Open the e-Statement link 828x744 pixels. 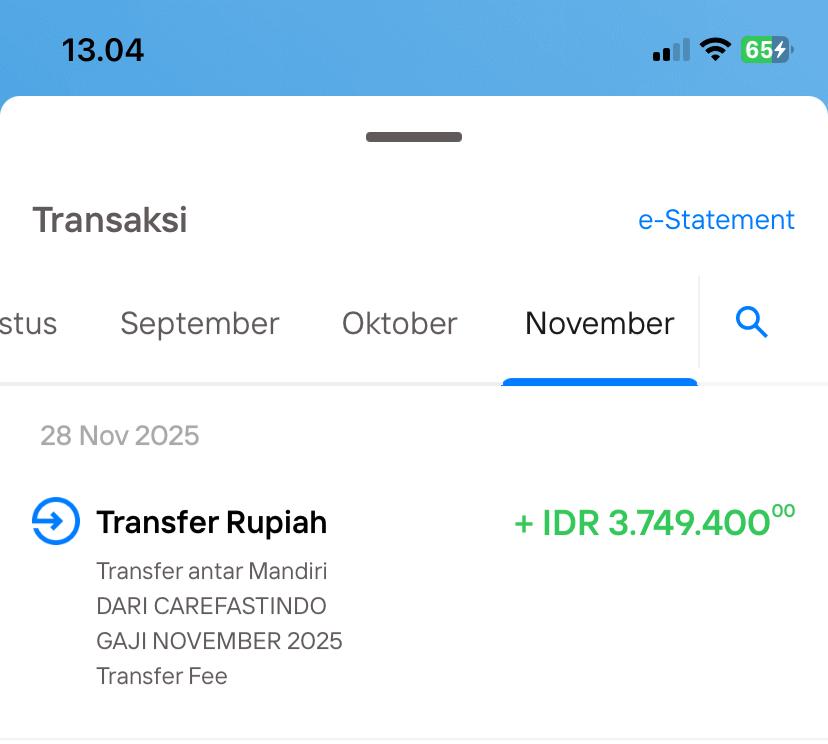tap(716, 220)
